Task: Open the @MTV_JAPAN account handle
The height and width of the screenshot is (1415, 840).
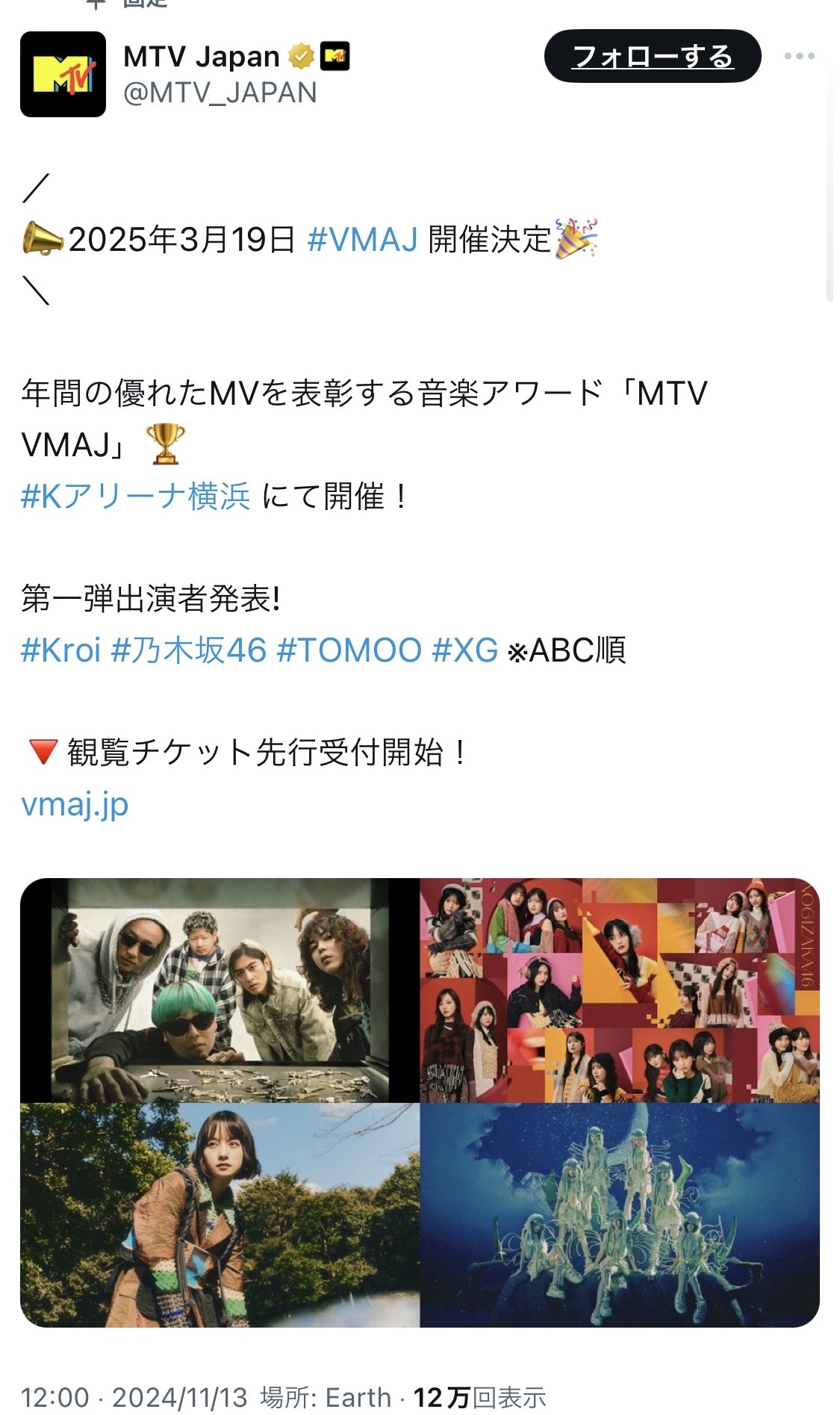Action: coord(220,93)
